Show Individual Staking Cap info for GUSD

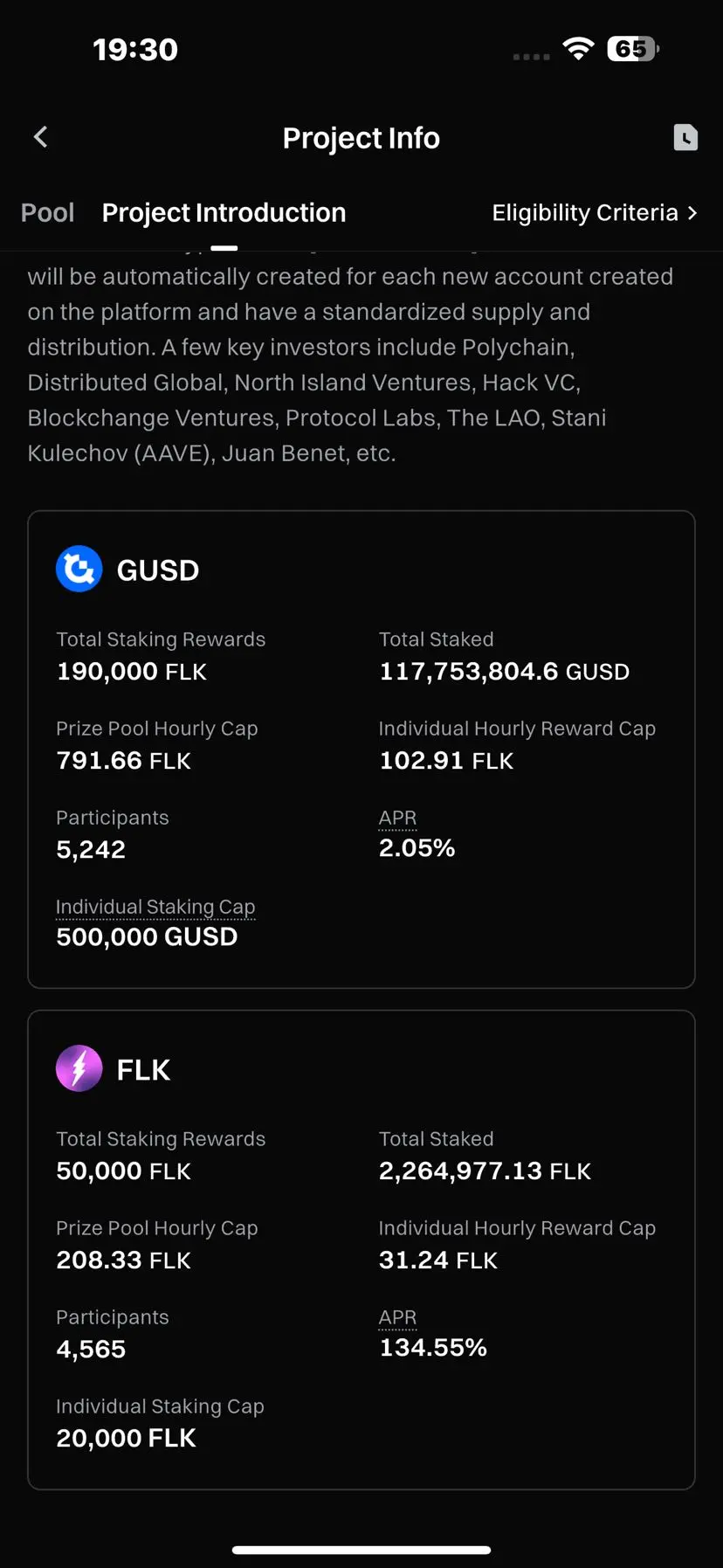point(155,907)
